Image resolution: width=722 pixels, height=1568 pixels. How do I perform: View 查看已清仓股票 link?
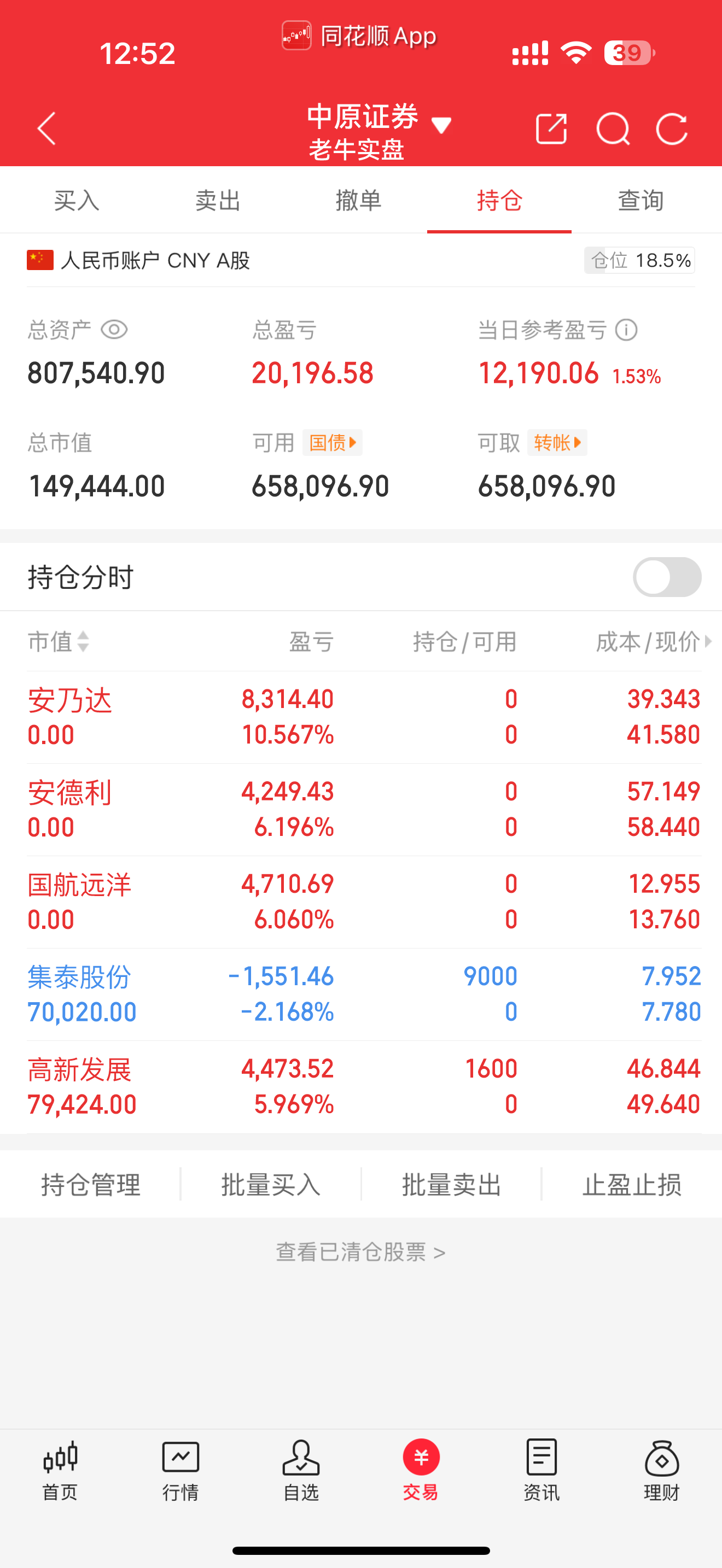tap(360, 1252)
